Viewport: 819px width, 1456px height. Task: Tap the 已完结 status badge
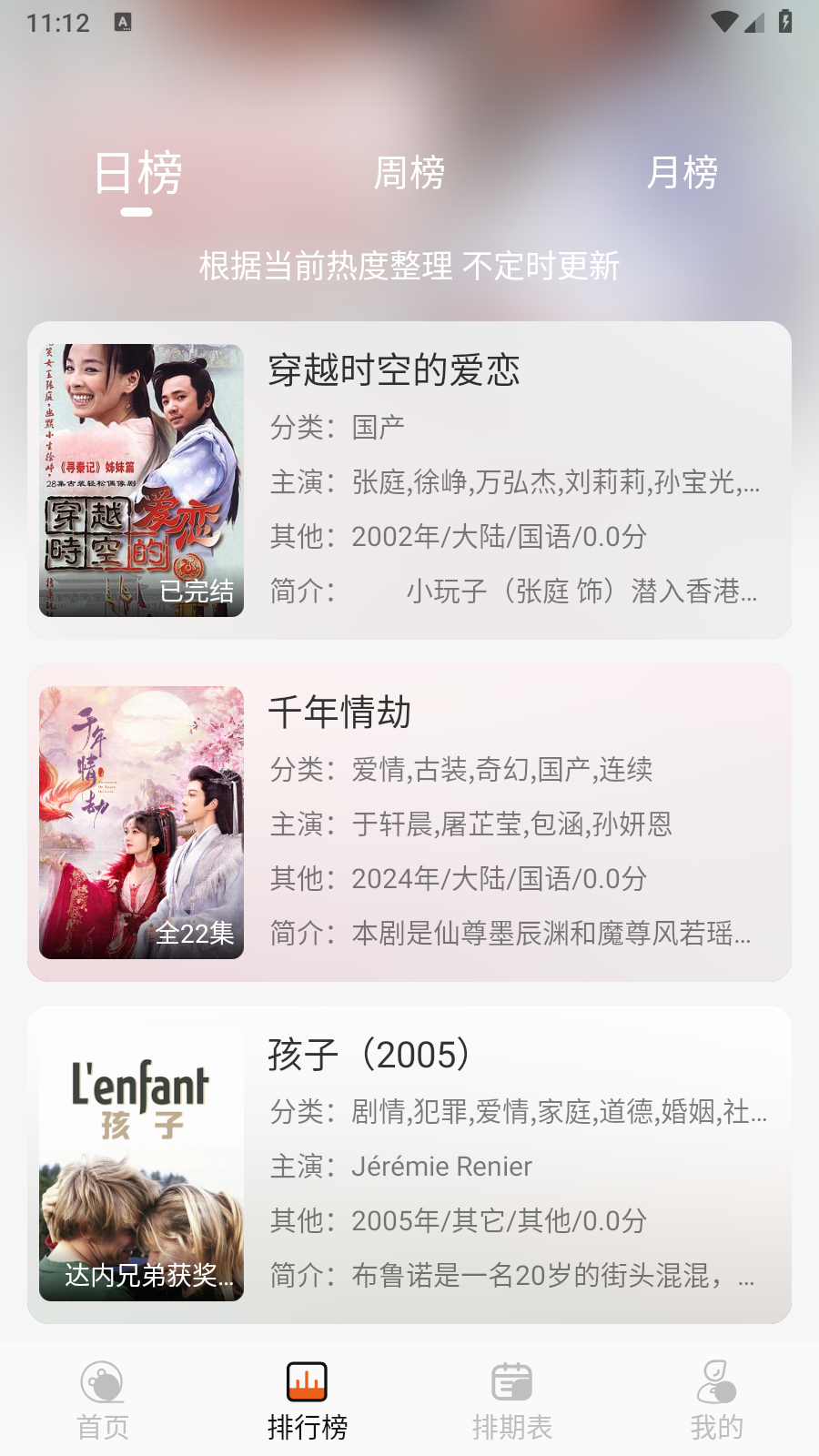(197, 593)
